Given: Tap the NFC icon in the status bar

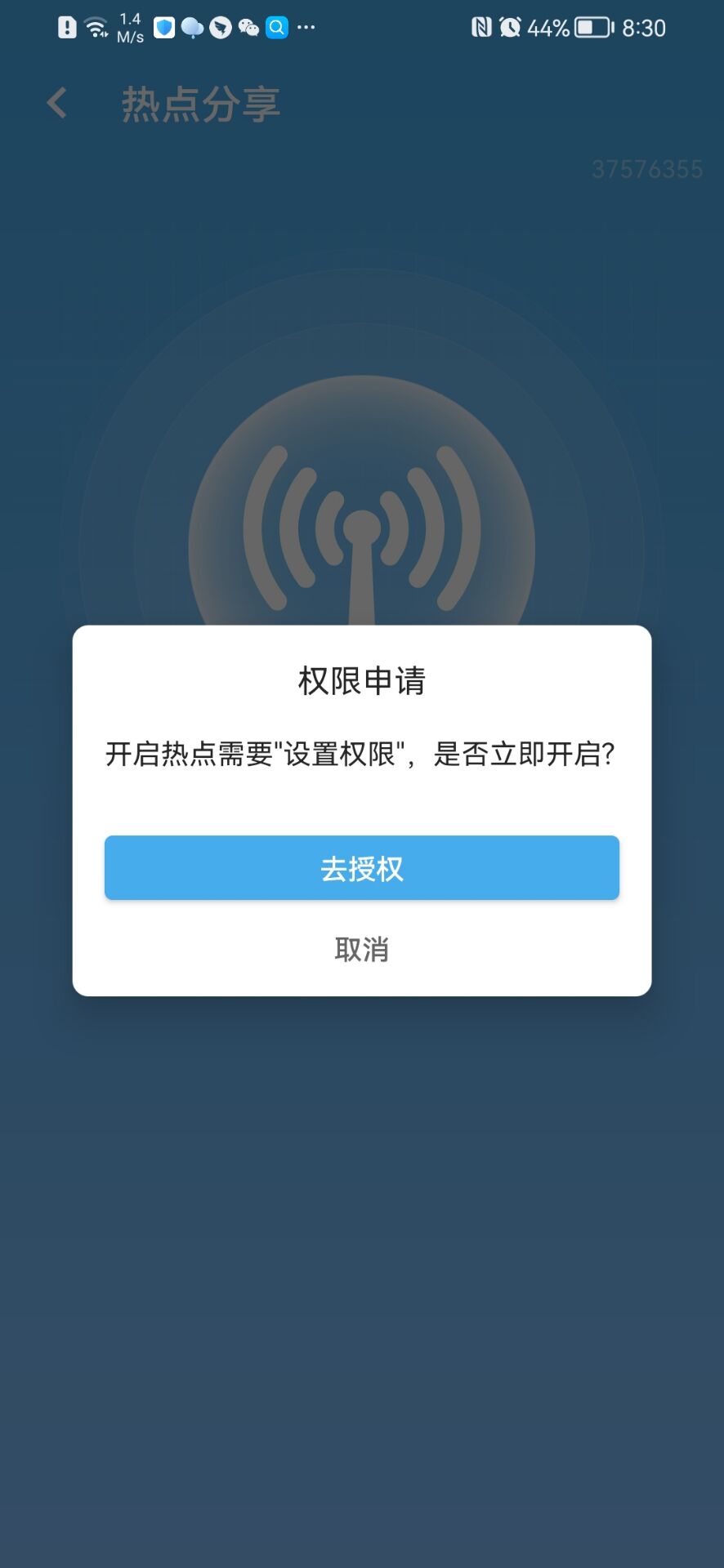Looking at the screenshot, I should [x=481, y=27].
